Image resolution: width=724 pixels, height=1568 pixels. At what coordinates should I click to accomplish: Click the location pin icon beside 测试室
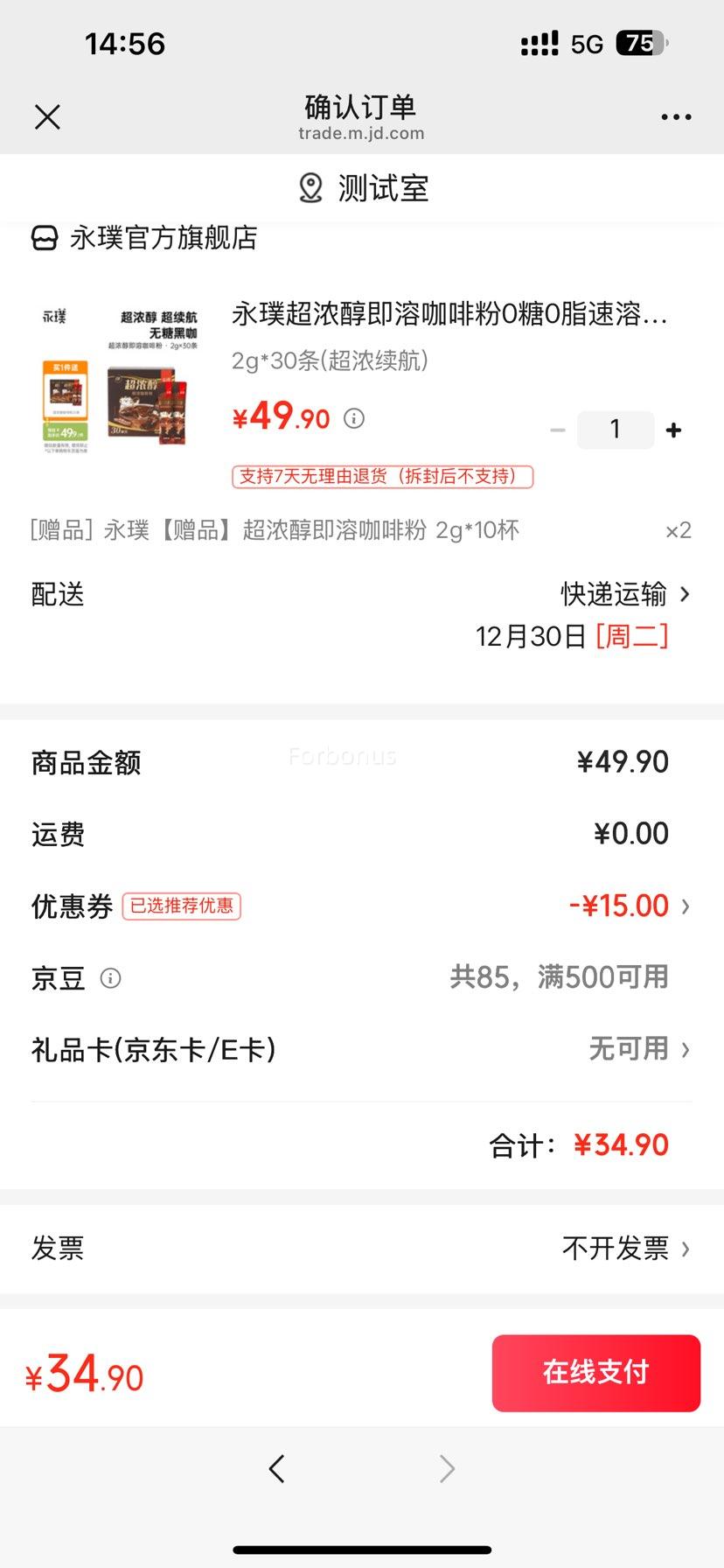pos(310,187)
